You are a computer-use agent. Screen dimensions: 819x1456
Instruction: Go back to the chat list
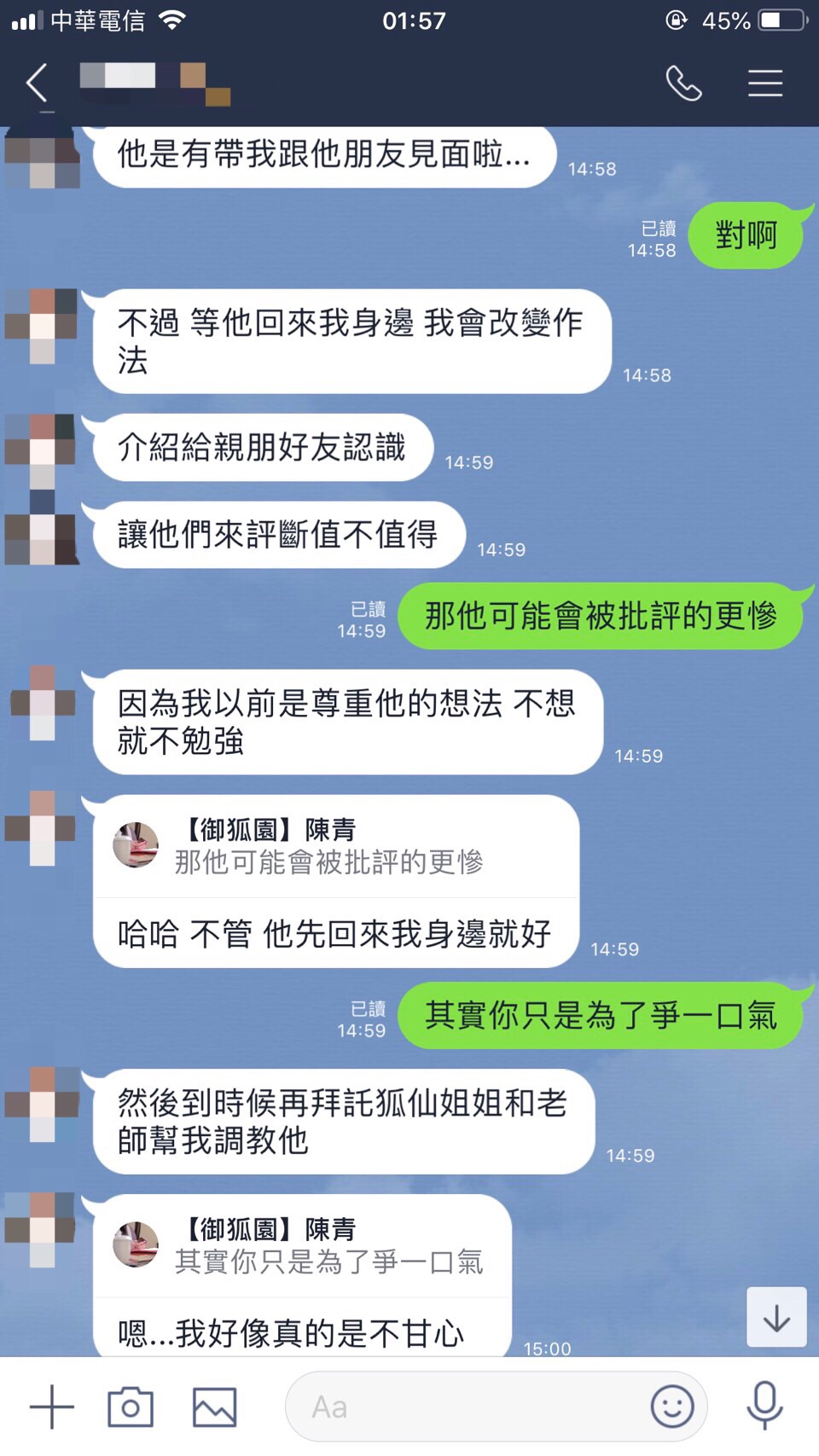pyautogui.click(x=38, y=84)
